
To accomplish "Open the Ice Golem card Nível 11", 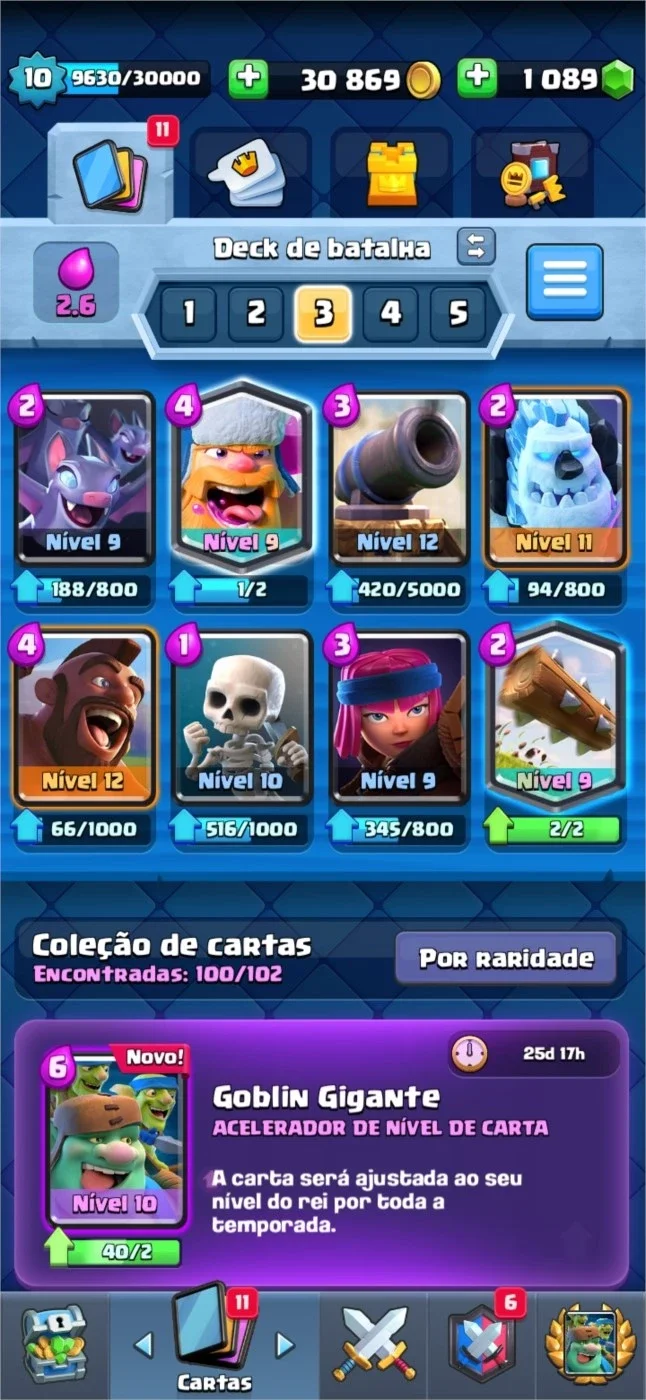I will 555,480.
